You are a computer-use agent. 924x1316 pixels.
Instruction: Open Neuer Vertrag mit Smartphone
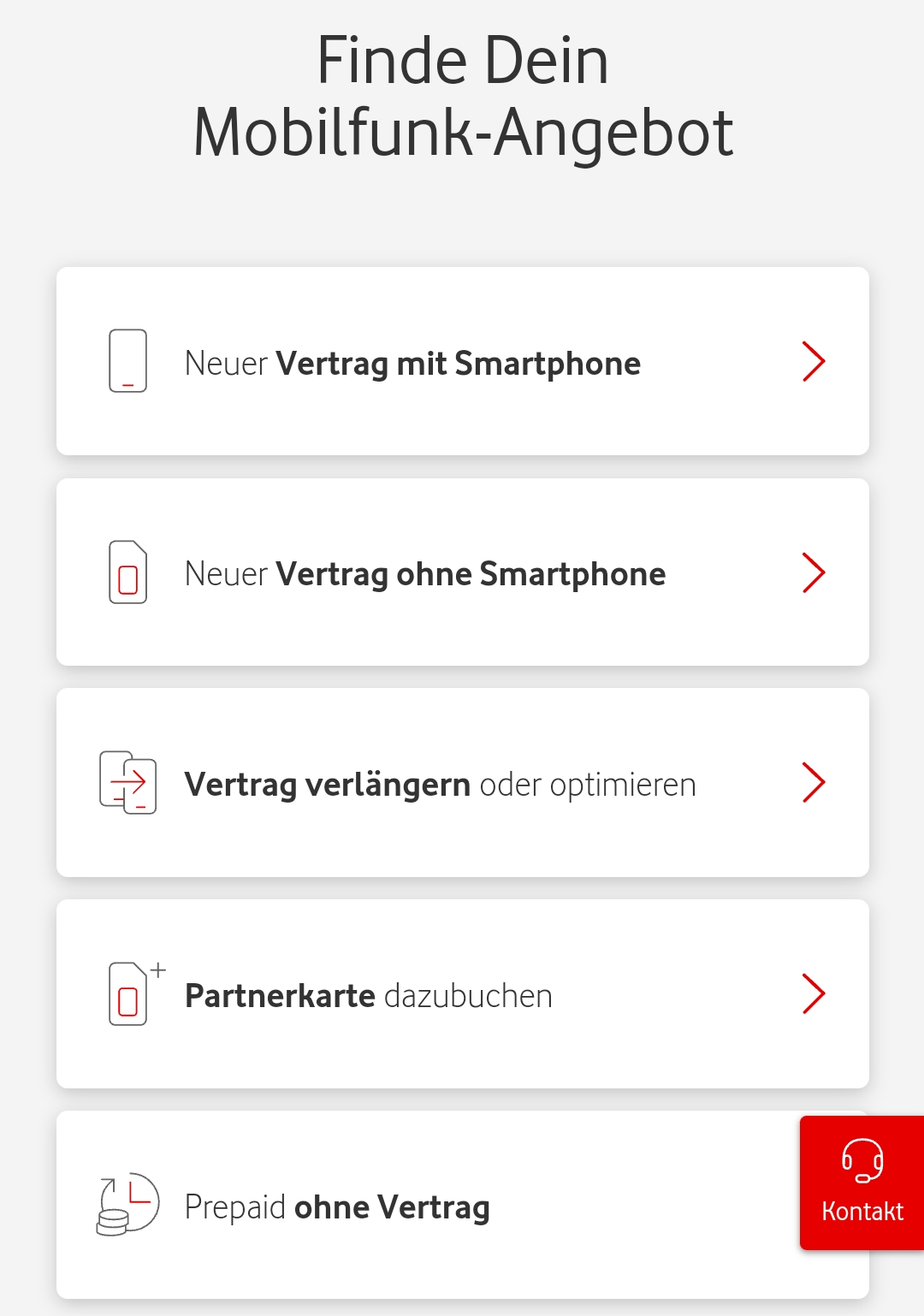click(x=462, y=361)
